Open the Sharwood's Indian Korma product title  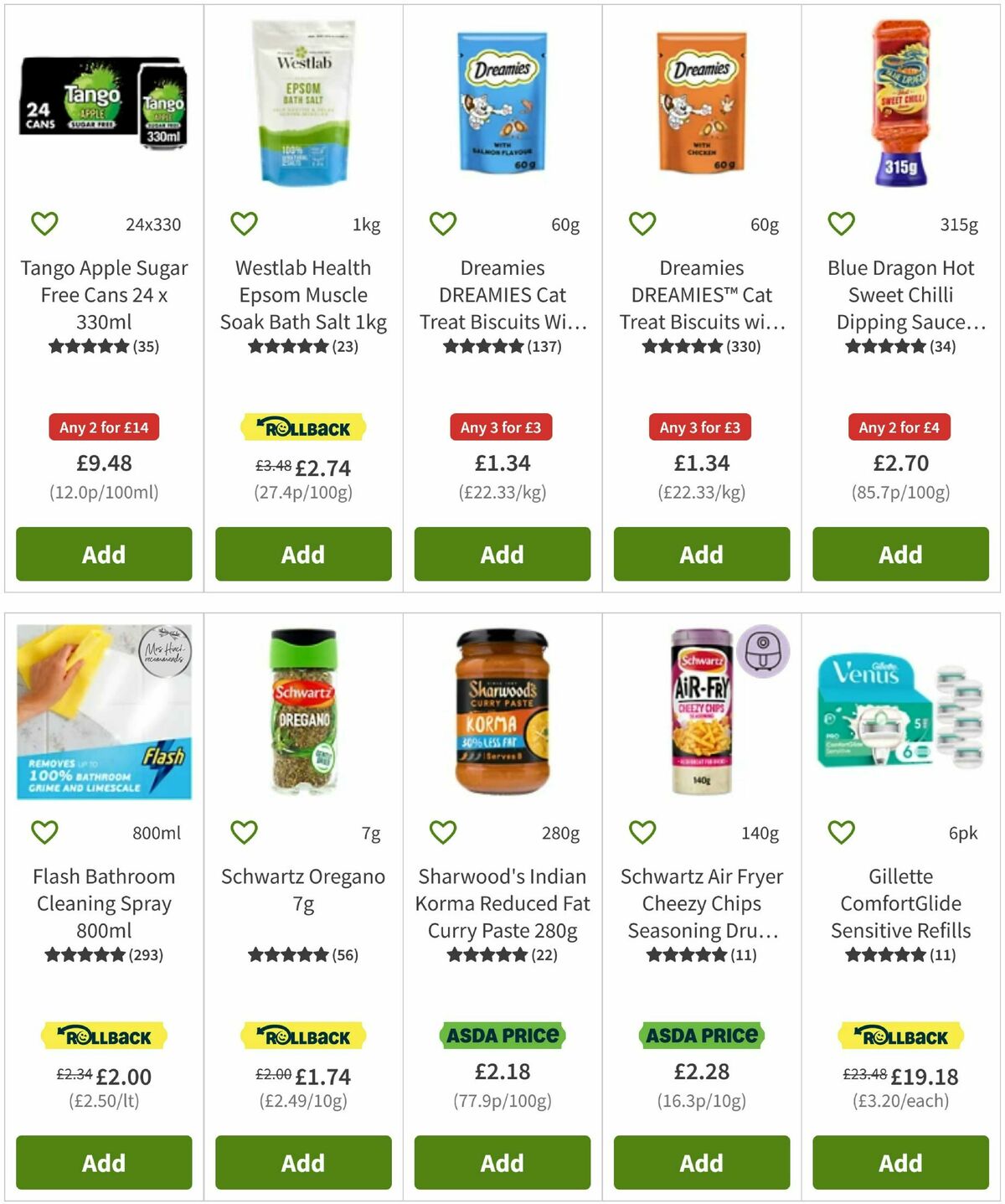point(502,903)
